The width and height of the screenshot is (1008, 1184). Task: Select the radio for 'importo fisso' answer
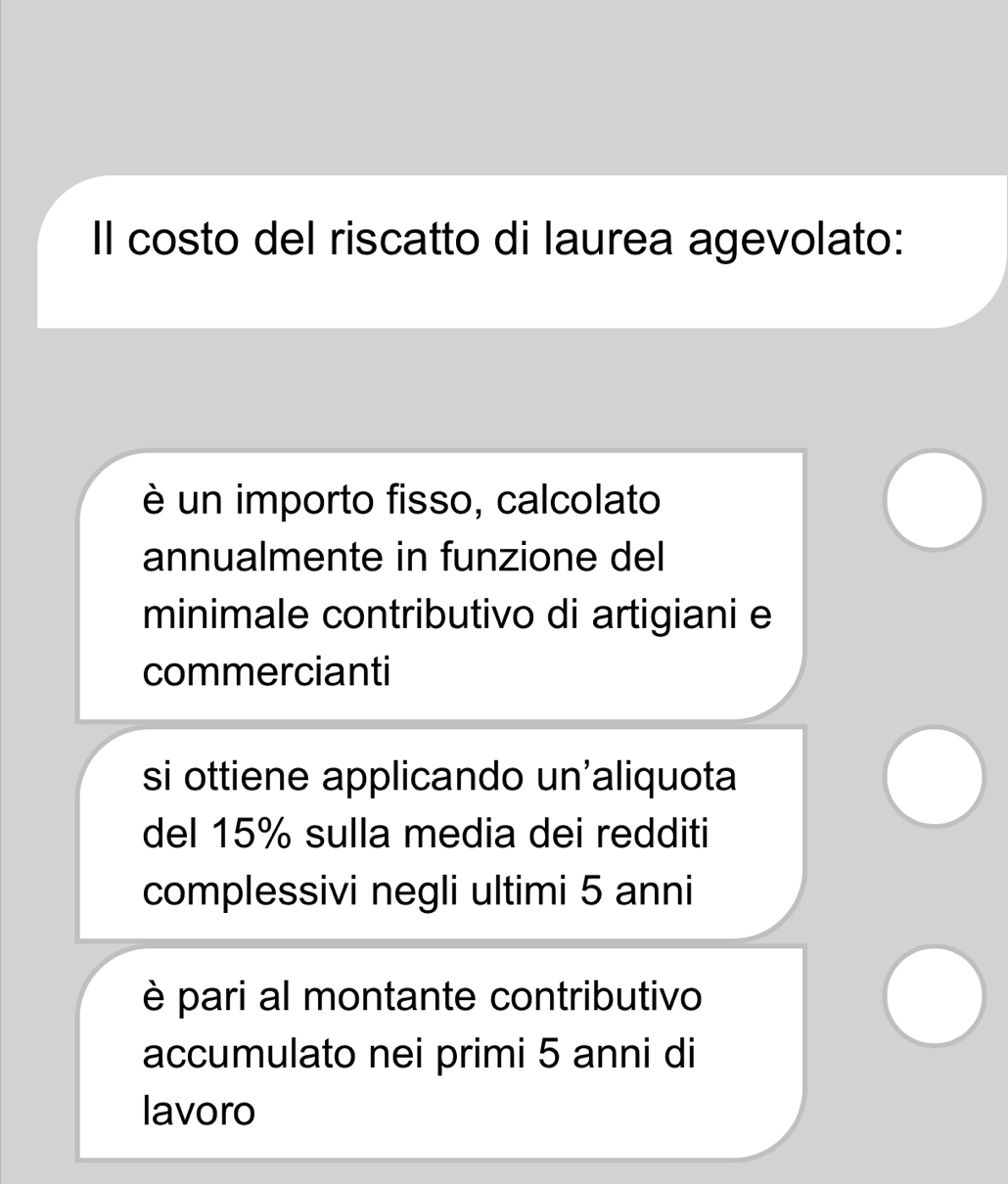[x=933, y=500]
